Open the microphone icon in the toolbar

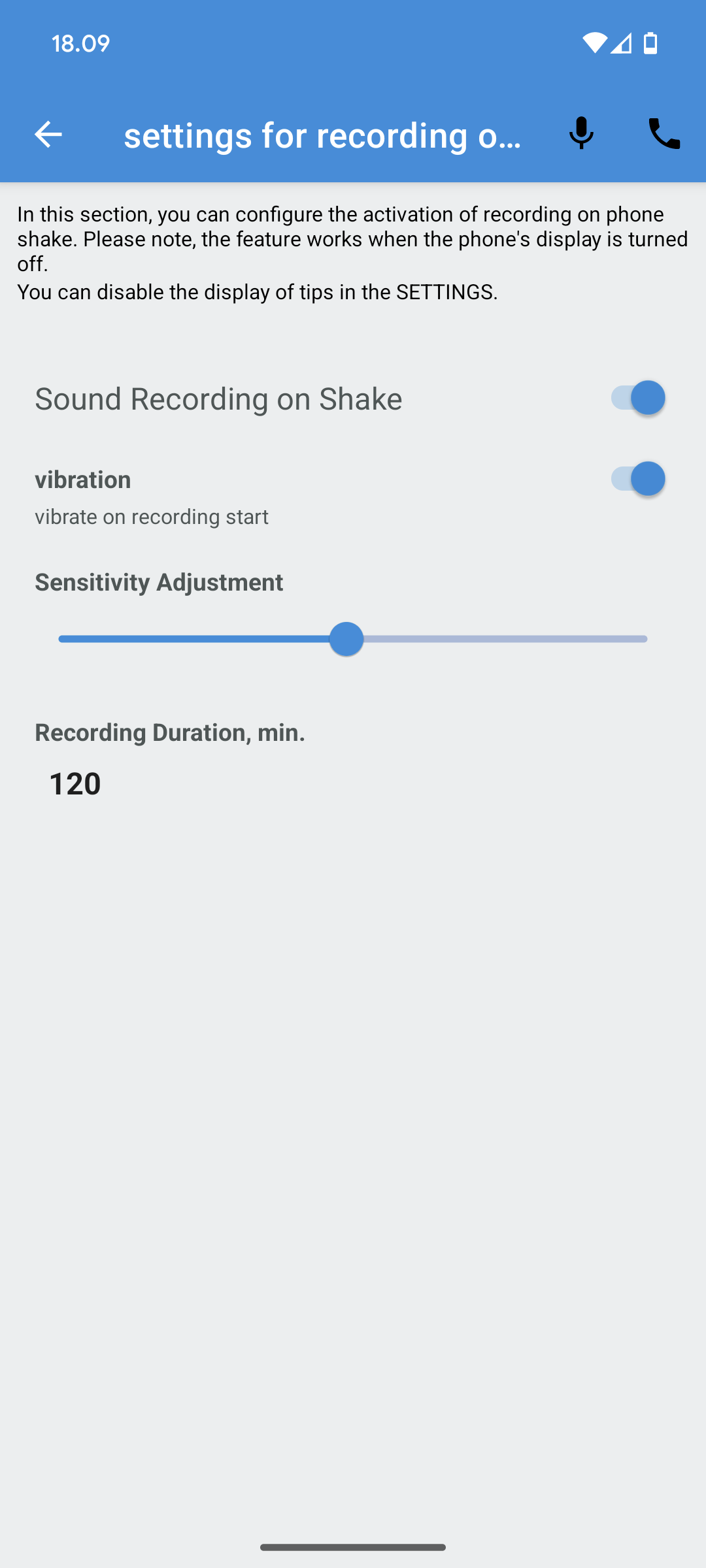pos(581,134)
